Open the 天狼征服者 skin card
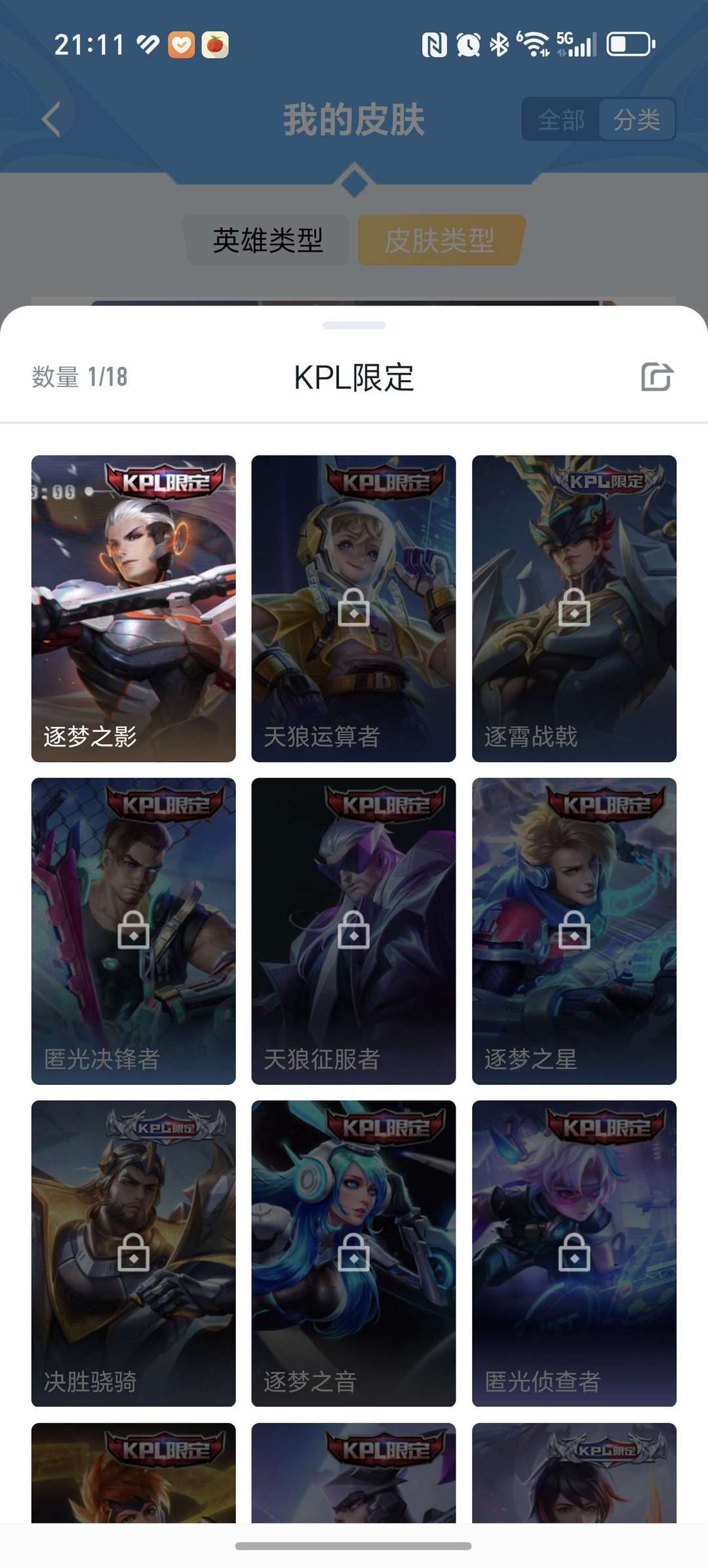 353,931
